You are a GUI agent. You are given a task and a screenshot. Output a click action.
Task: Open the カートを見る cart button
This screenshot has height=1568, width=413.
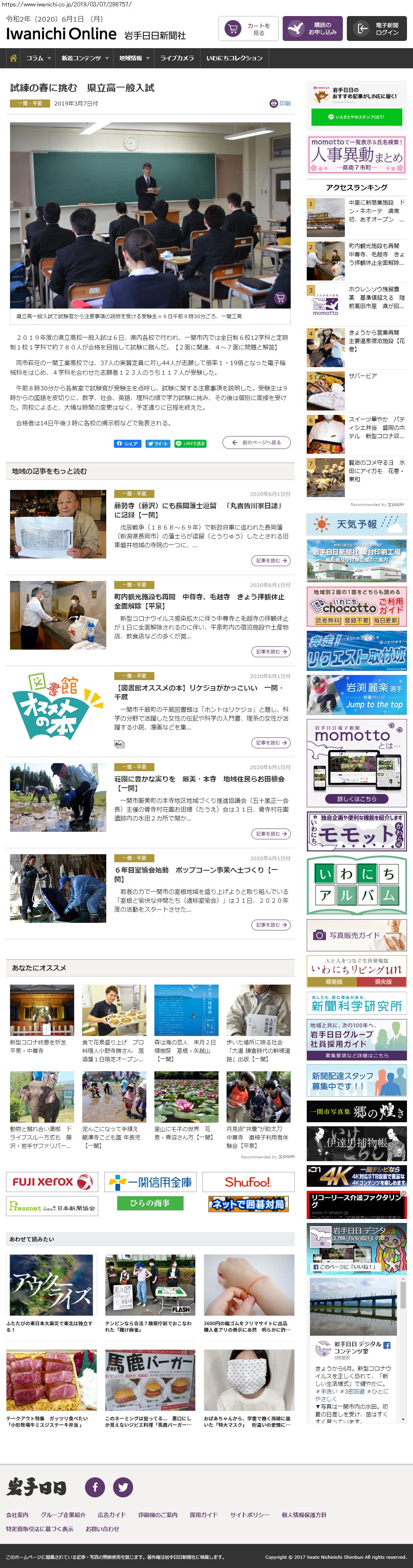pos(248,28)
